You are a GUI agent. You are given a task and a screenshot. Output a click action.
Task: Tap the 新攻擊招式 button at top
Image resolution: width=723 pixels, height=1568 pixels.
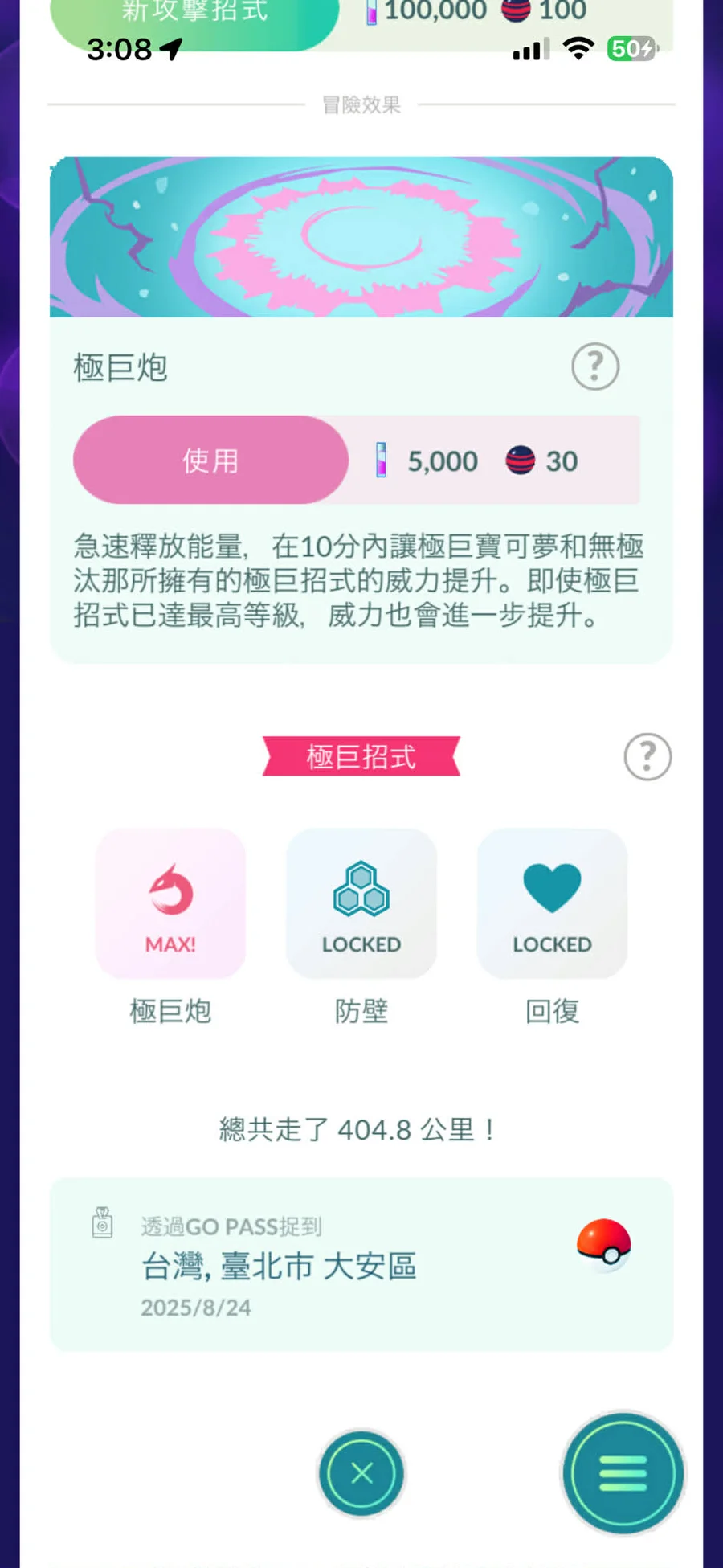click(x=194, y=18)
